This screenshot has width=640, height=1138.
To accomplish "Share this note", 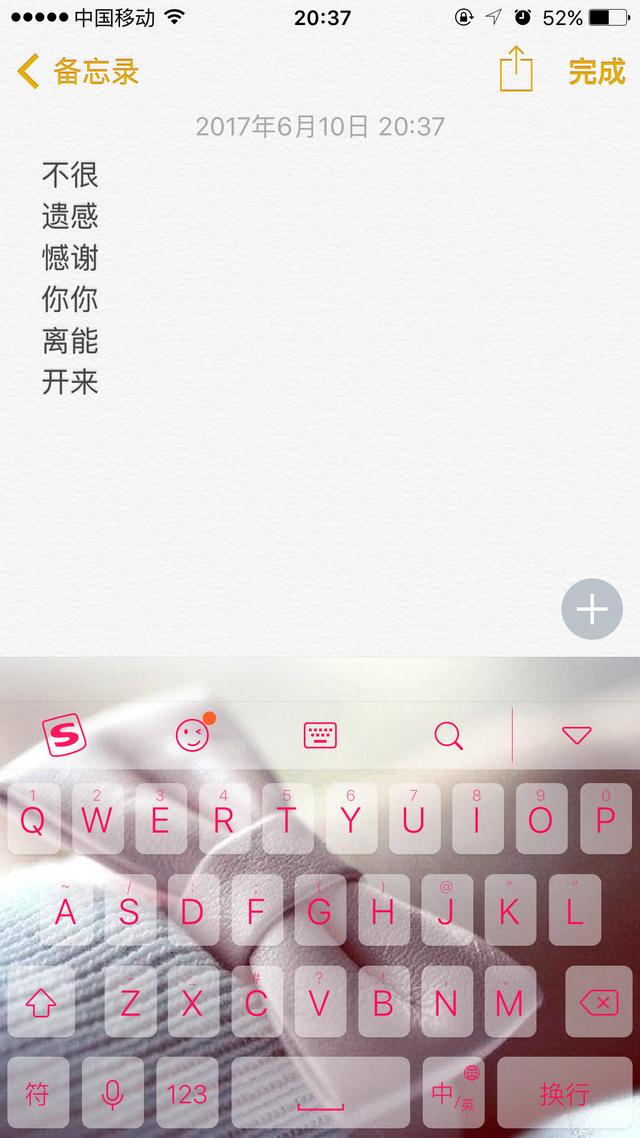I will pyautogui.click(x=516, y=70).
